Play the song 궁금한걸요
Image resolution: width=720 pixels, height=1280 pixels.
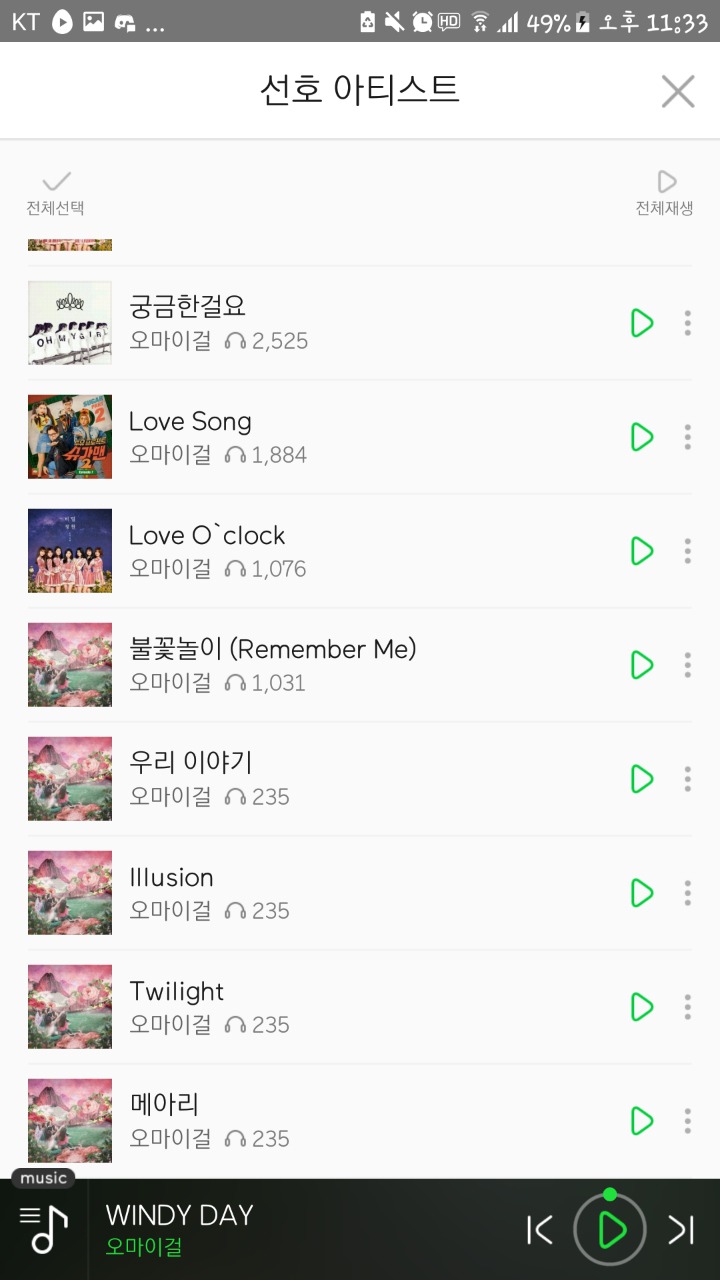tap(641, 323)
